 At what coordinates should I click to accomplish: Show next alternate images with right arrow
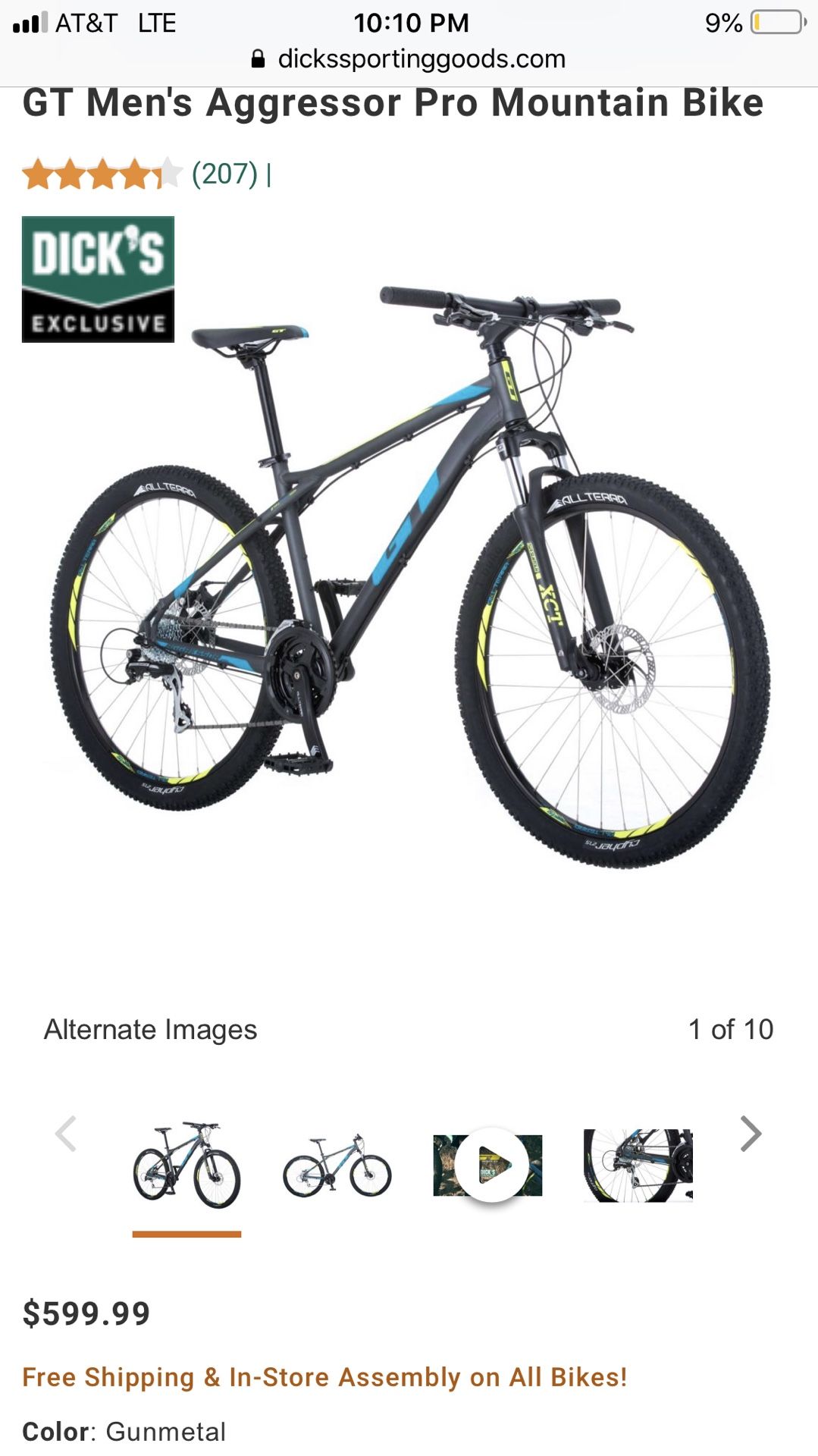pos(750,1134)
